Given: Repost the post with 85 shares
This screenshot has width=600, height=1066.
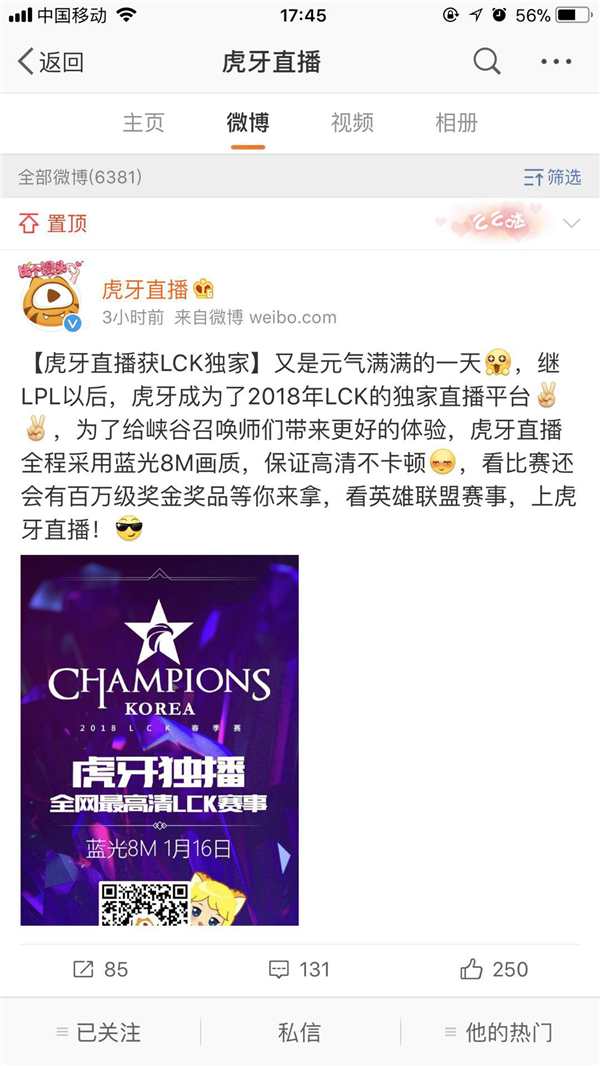Looking at the screenshot, I should (100, 969).
